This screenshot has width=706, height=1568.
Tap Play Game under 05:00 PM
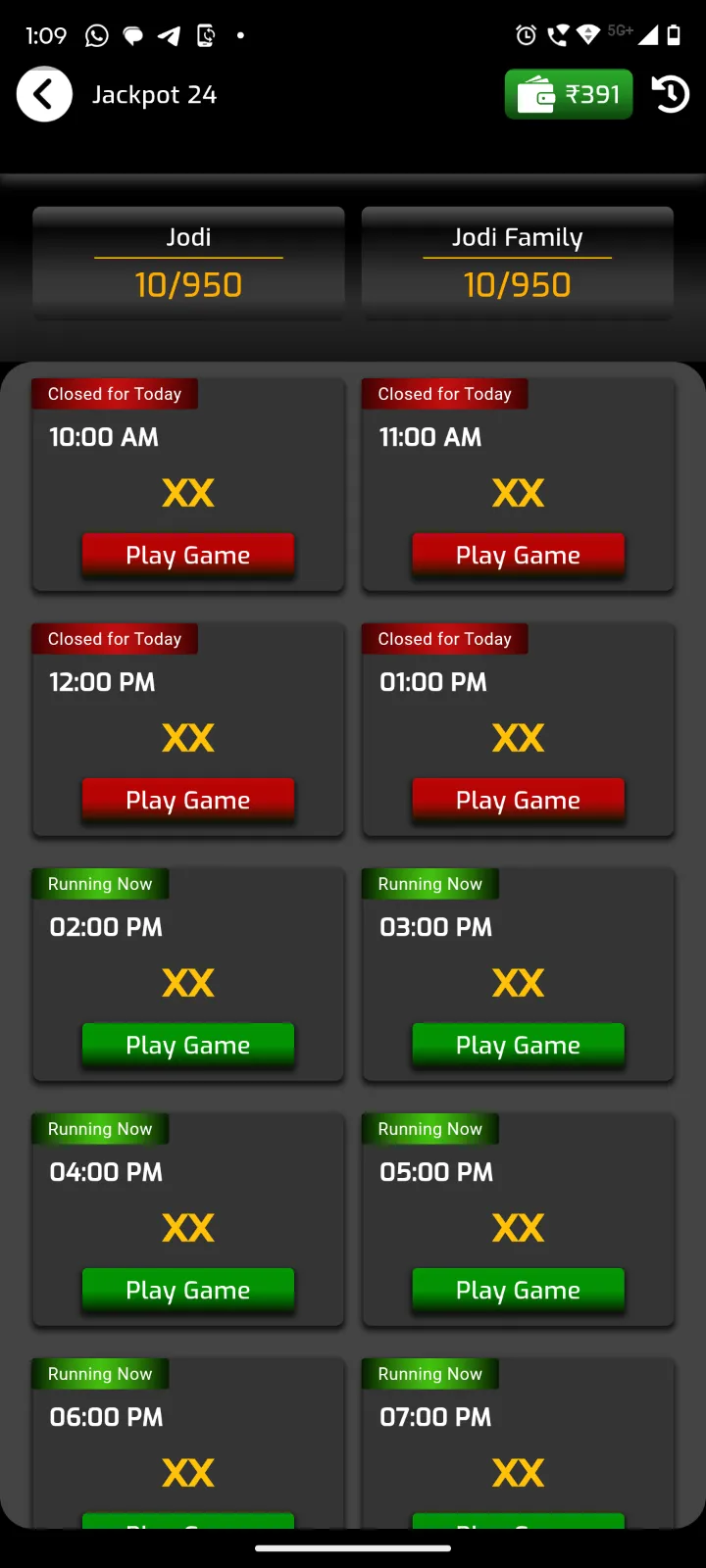(518, 1290)
